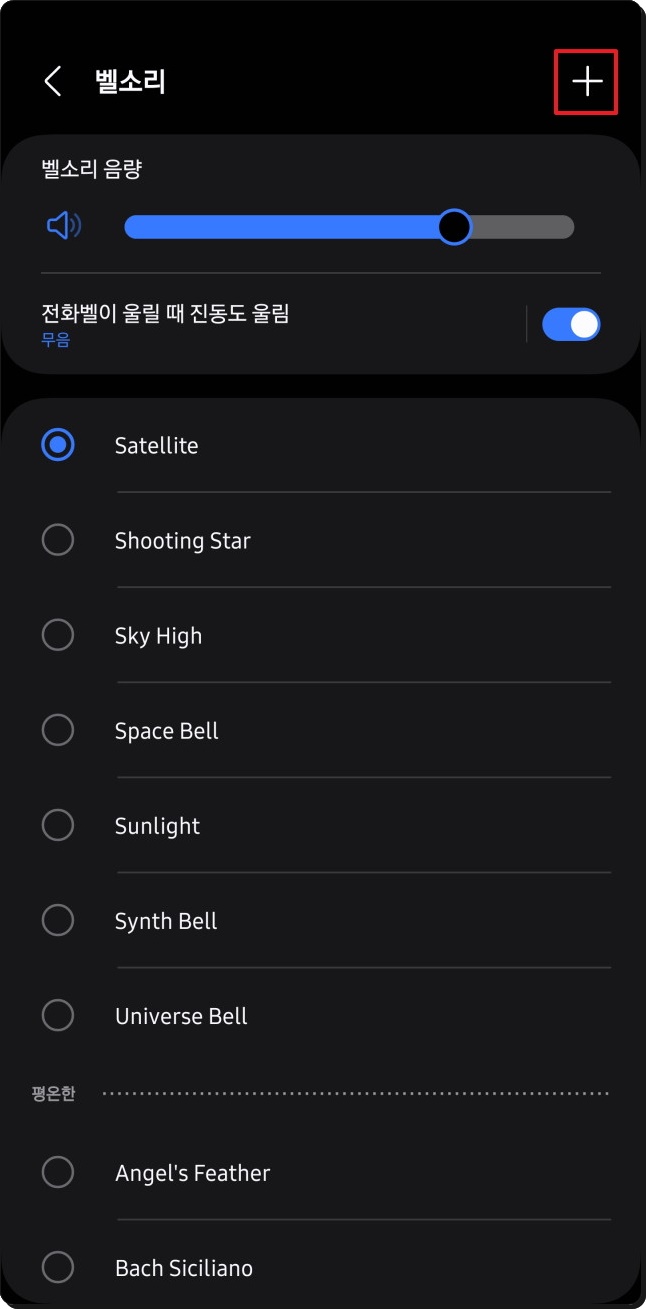
Task: Set Sunlight as the ringtone
Action: coord(322,826)
